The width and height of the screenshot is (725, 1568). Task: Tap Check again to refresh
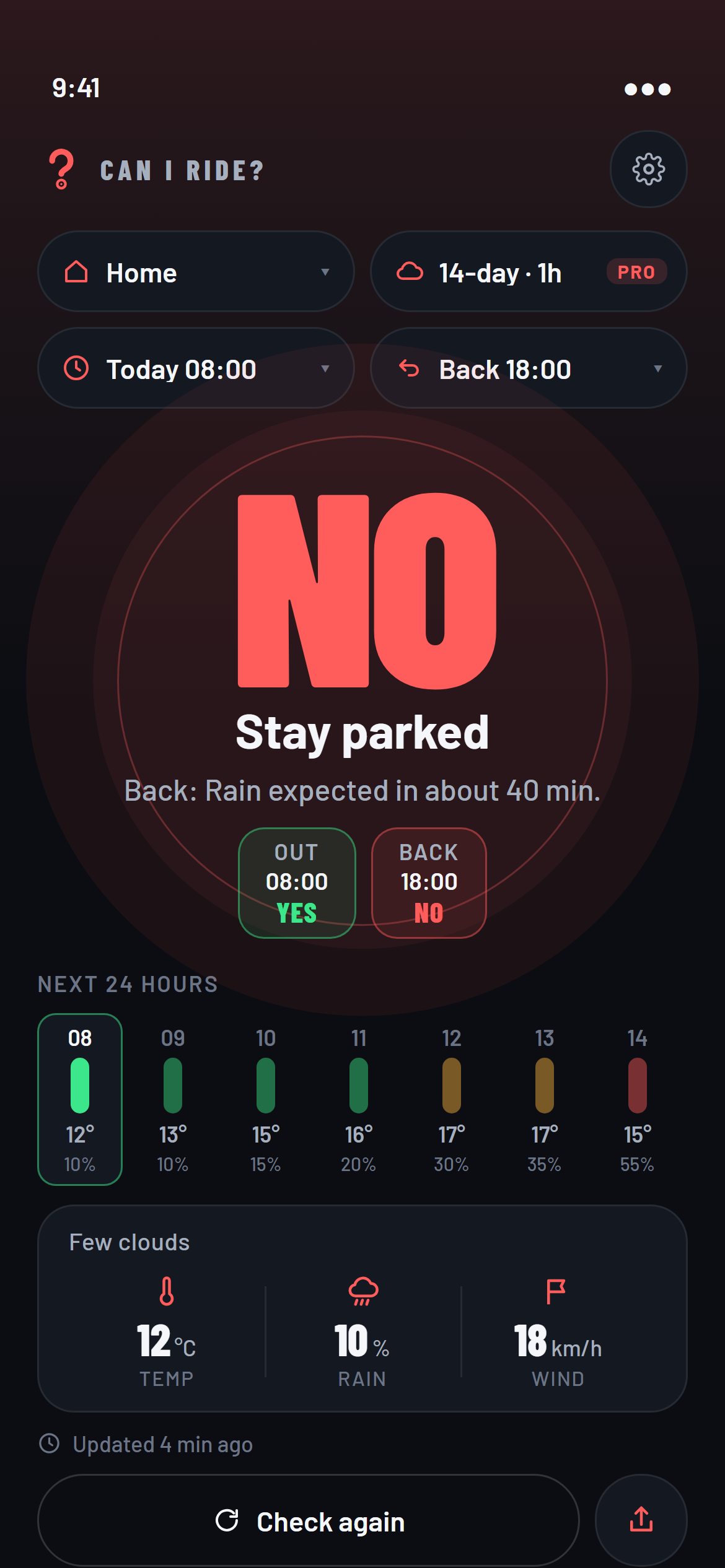(309, 1521)
